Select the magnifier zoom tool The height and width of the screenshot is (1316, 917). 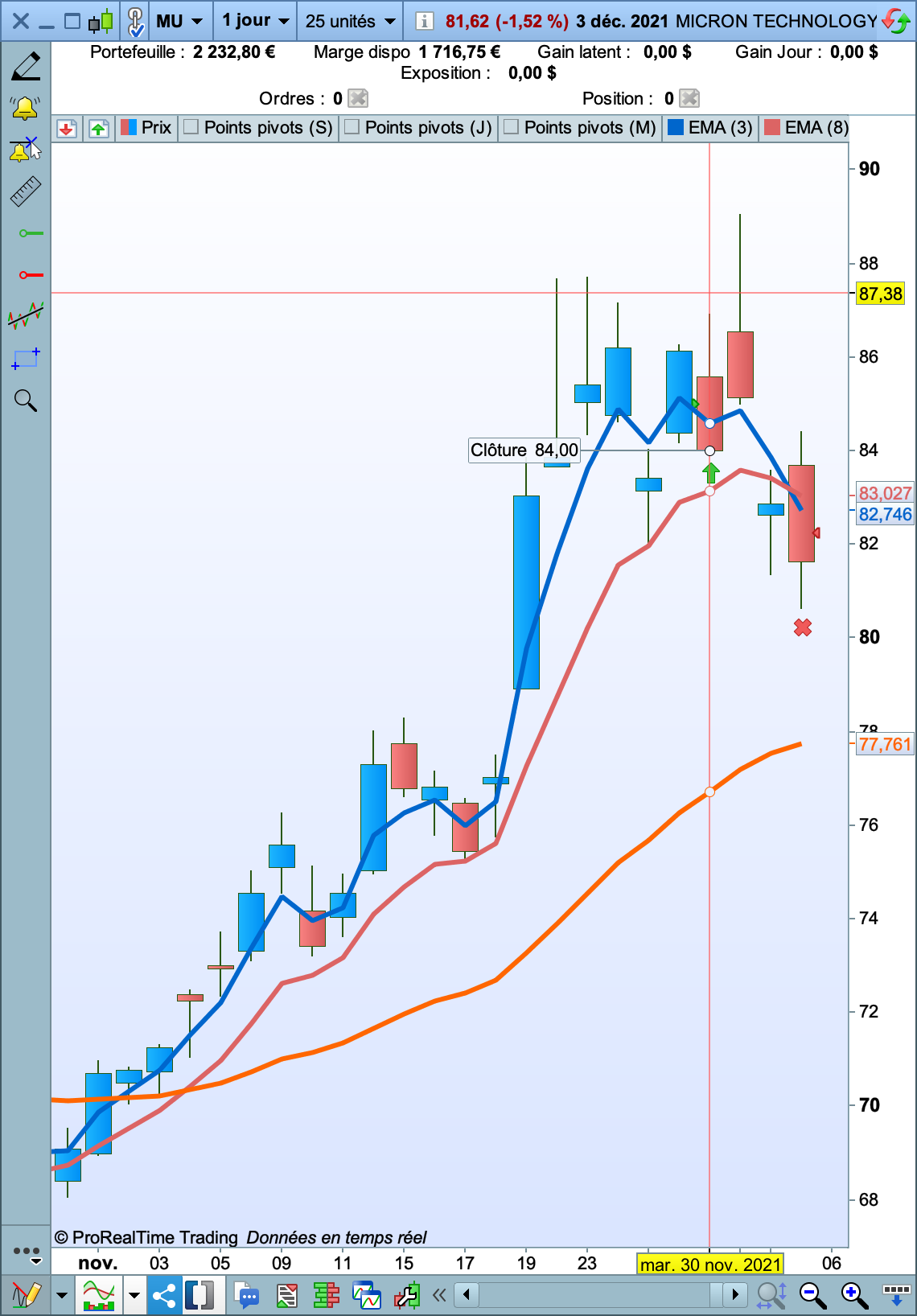click(x=26, y=401)
